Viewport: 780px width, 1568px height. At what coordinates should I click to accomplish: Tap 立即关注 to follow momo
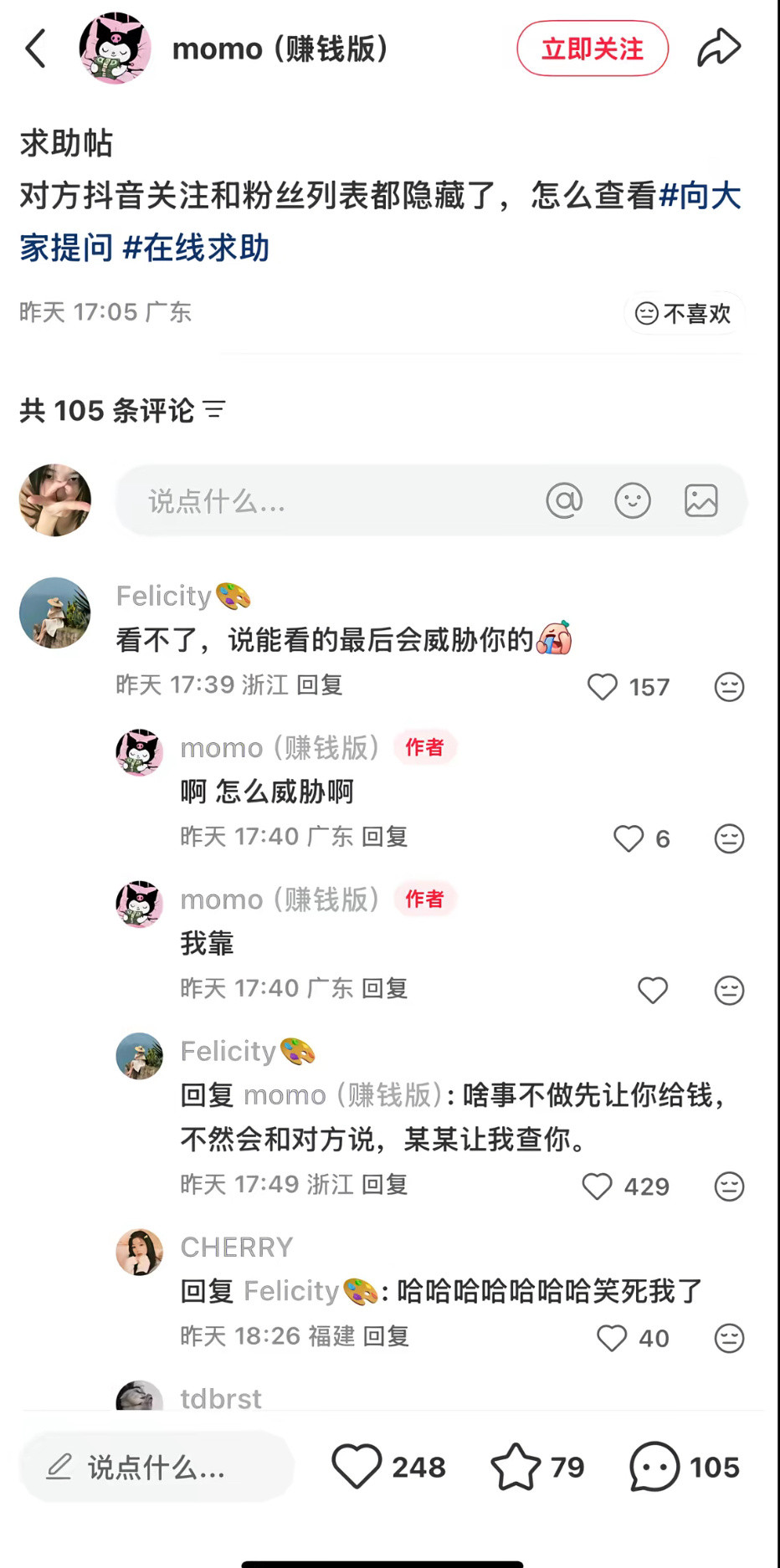[592, 49]
